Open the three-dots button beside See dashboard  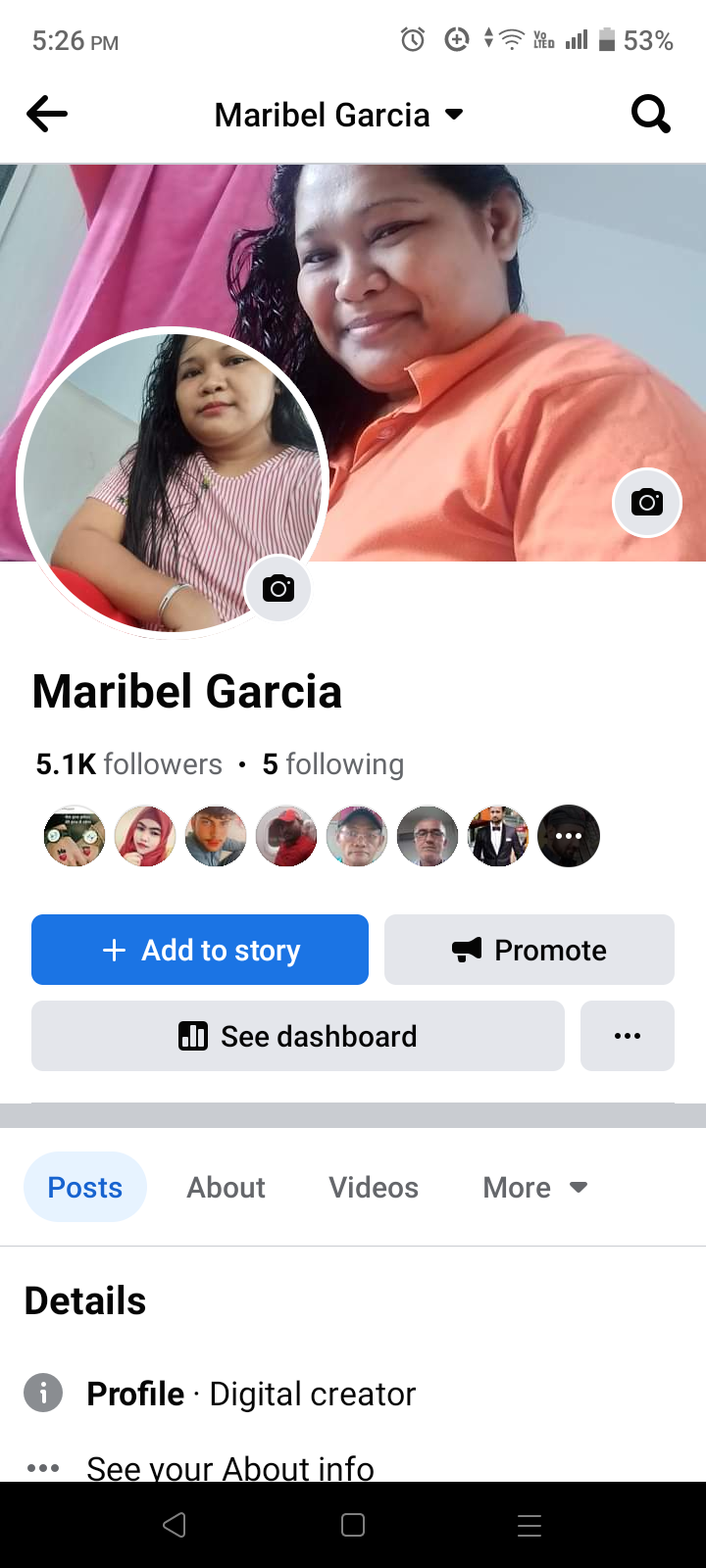coord(628,1036)
